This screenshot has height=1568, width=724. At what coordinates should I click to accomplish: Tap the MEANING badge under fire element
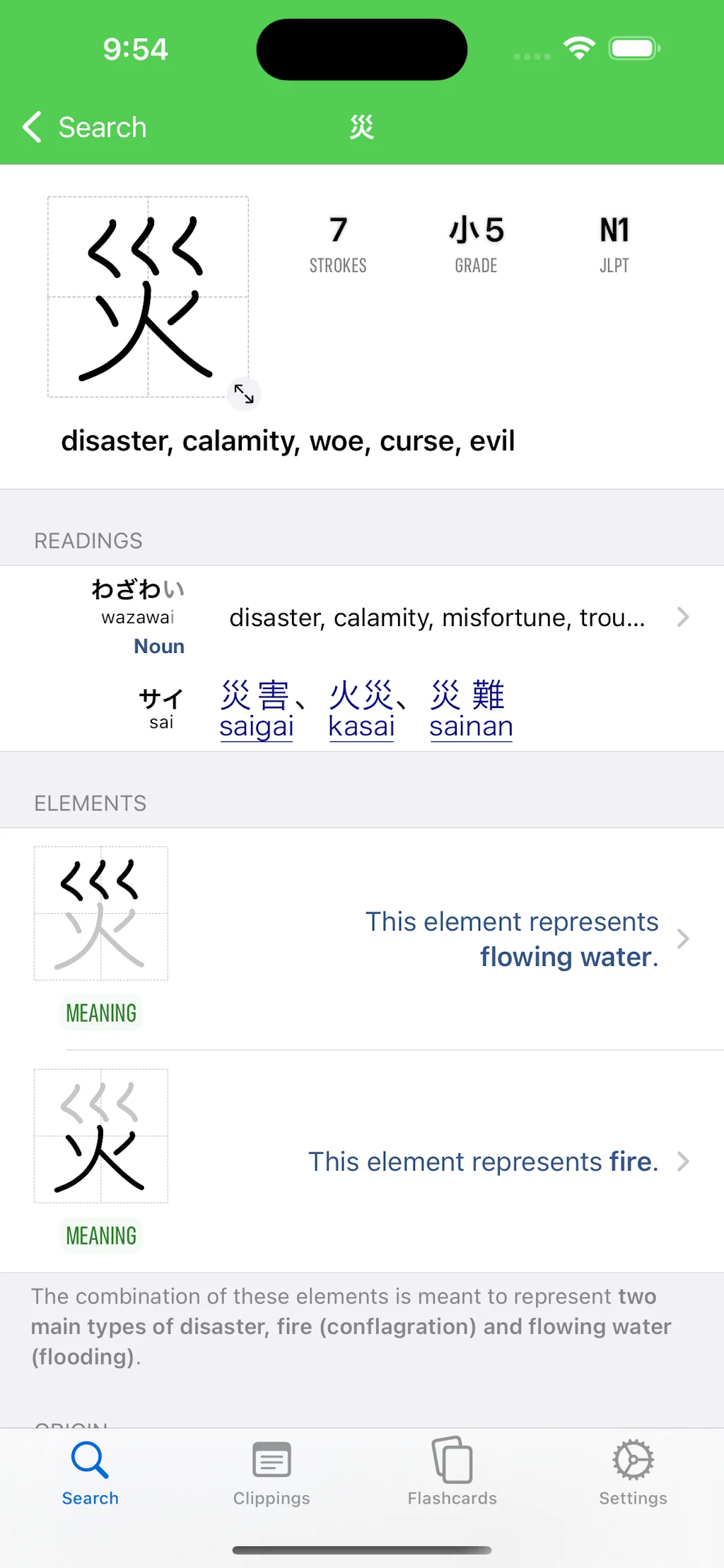[100, 1235]
